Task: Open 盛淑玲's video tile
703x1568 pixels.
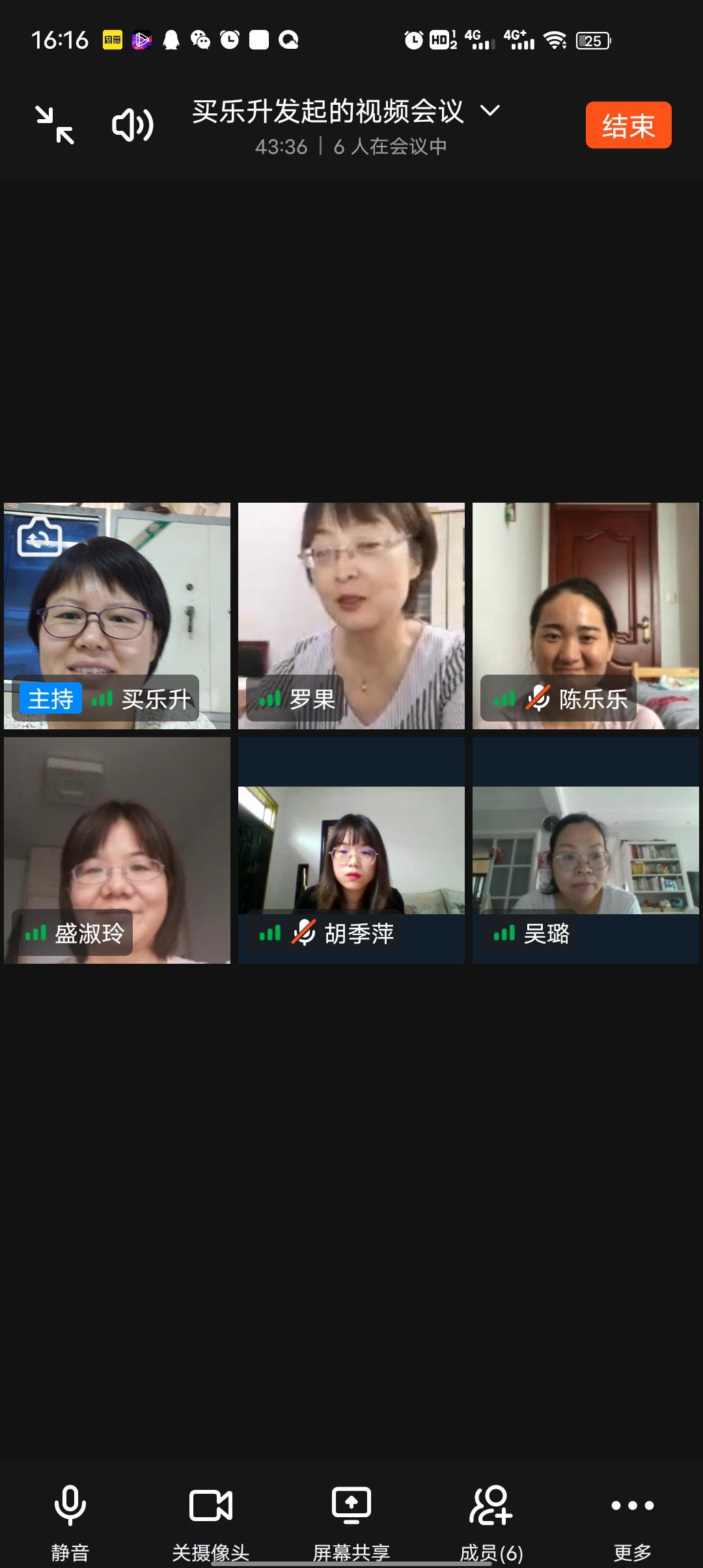Action: (x=117, y=850)
